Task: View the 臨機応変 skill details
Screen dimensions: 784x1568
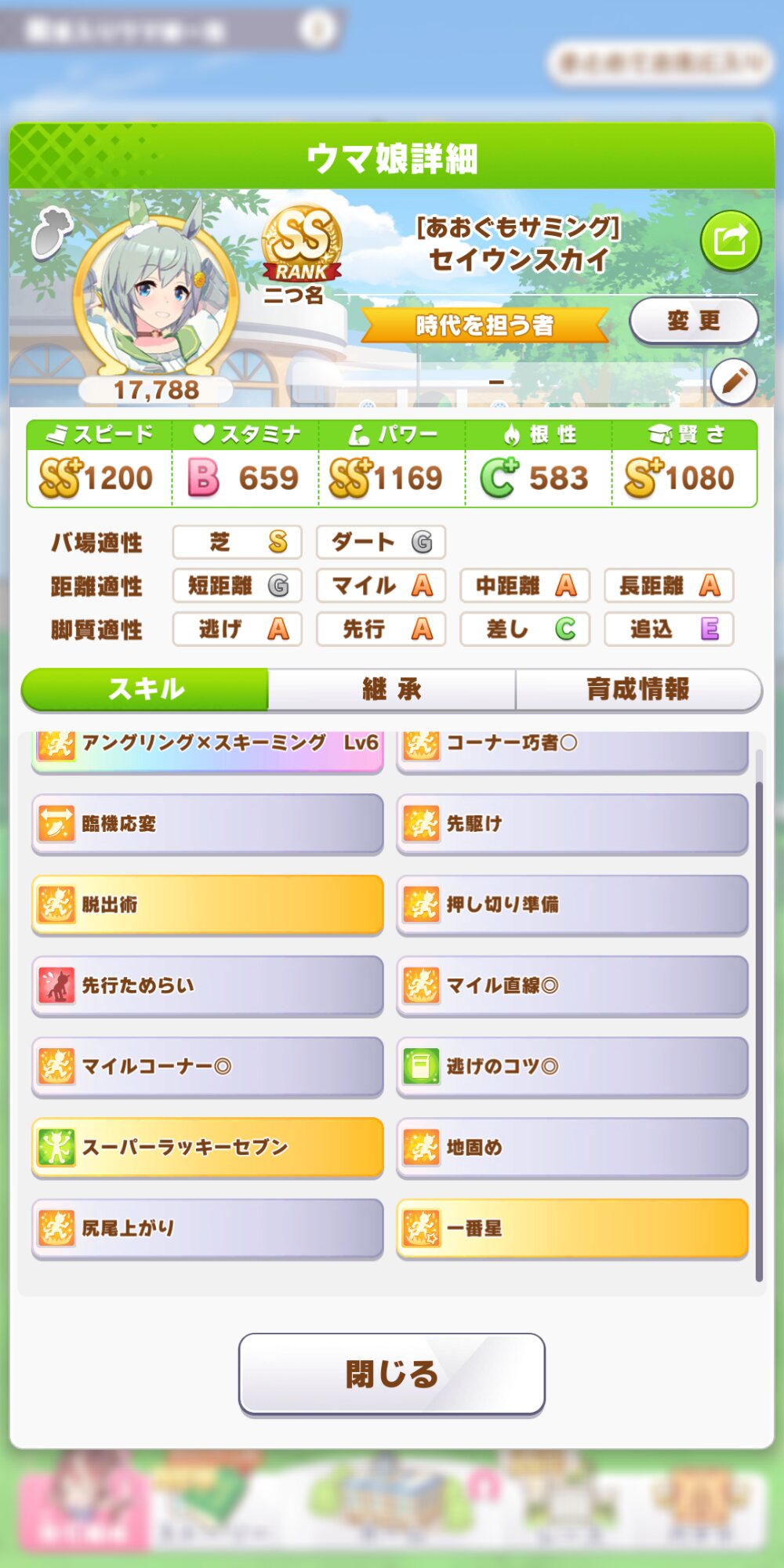Action: [208, 823]
